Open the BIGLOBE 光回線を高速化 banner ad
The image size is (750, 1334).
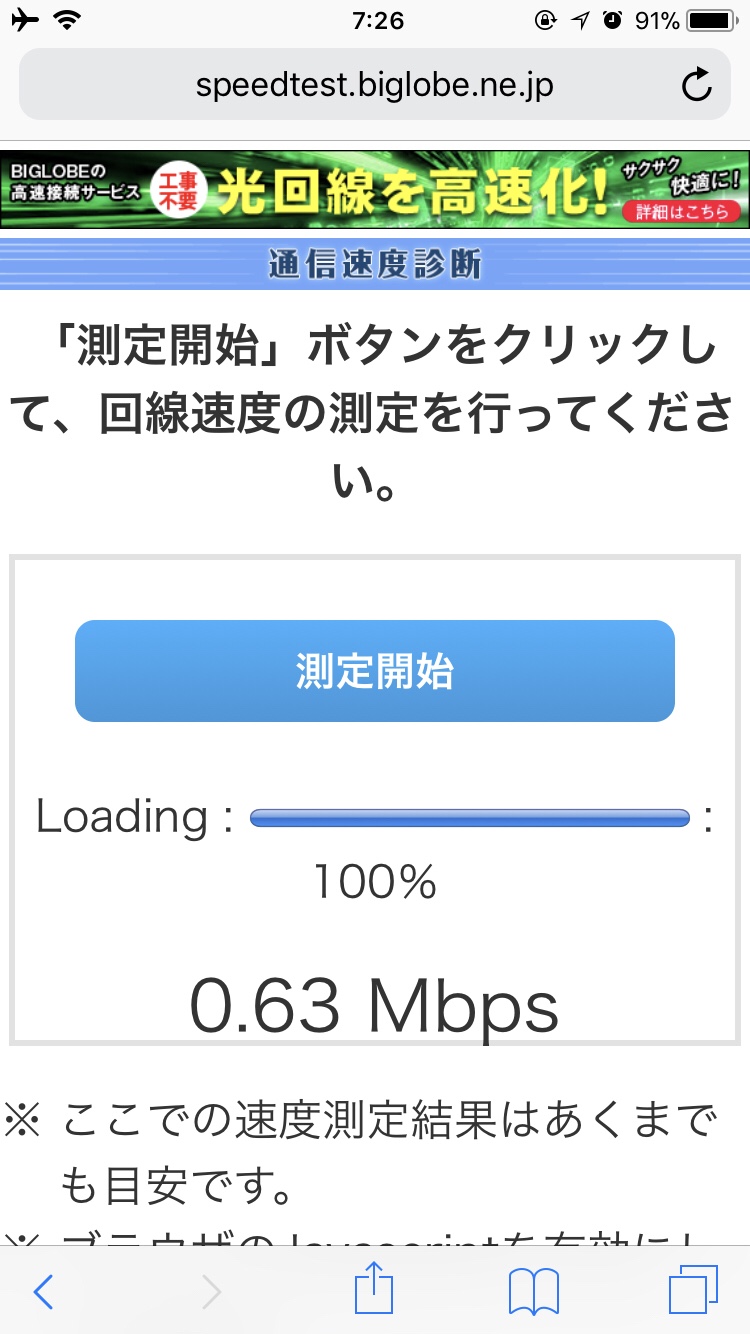coord(375,190)
